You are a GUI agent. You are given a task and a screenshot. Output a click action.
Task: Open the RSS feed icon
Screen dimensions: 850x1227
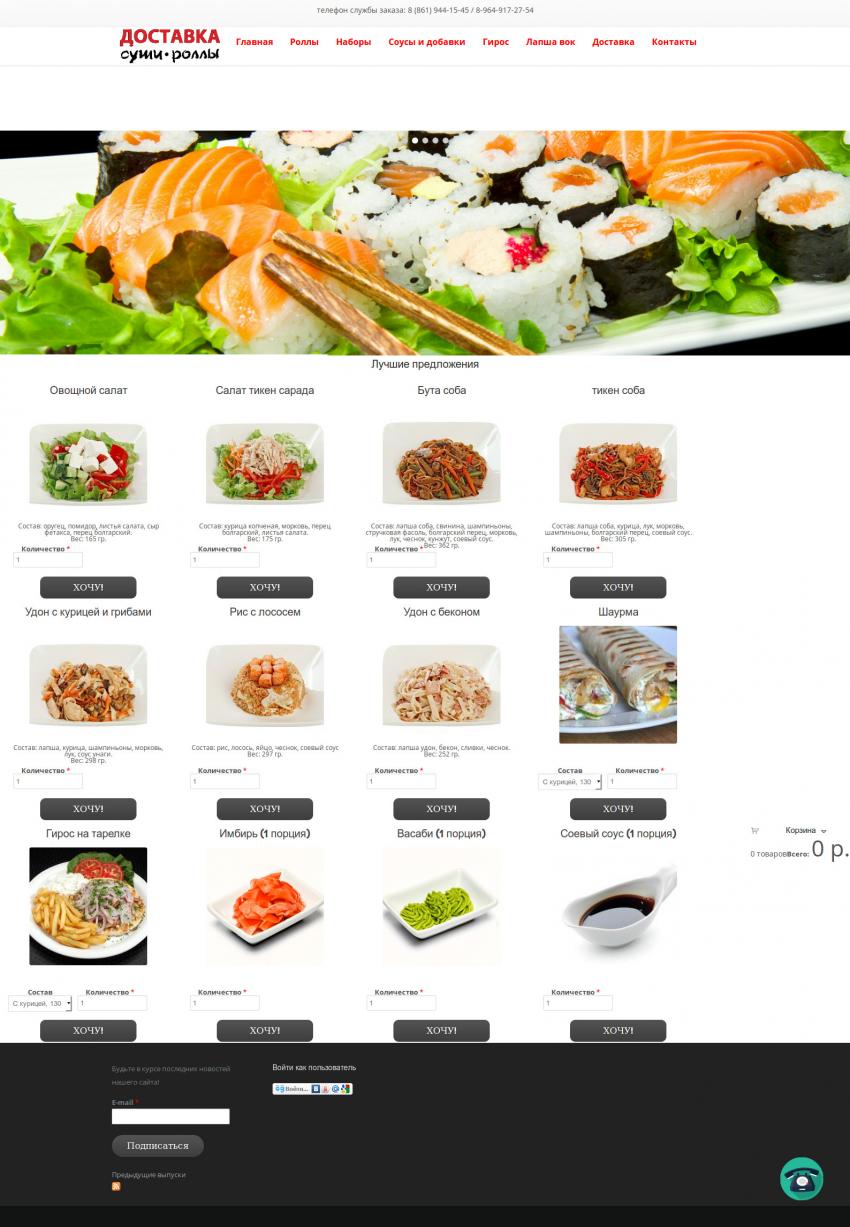(116, 1187)
